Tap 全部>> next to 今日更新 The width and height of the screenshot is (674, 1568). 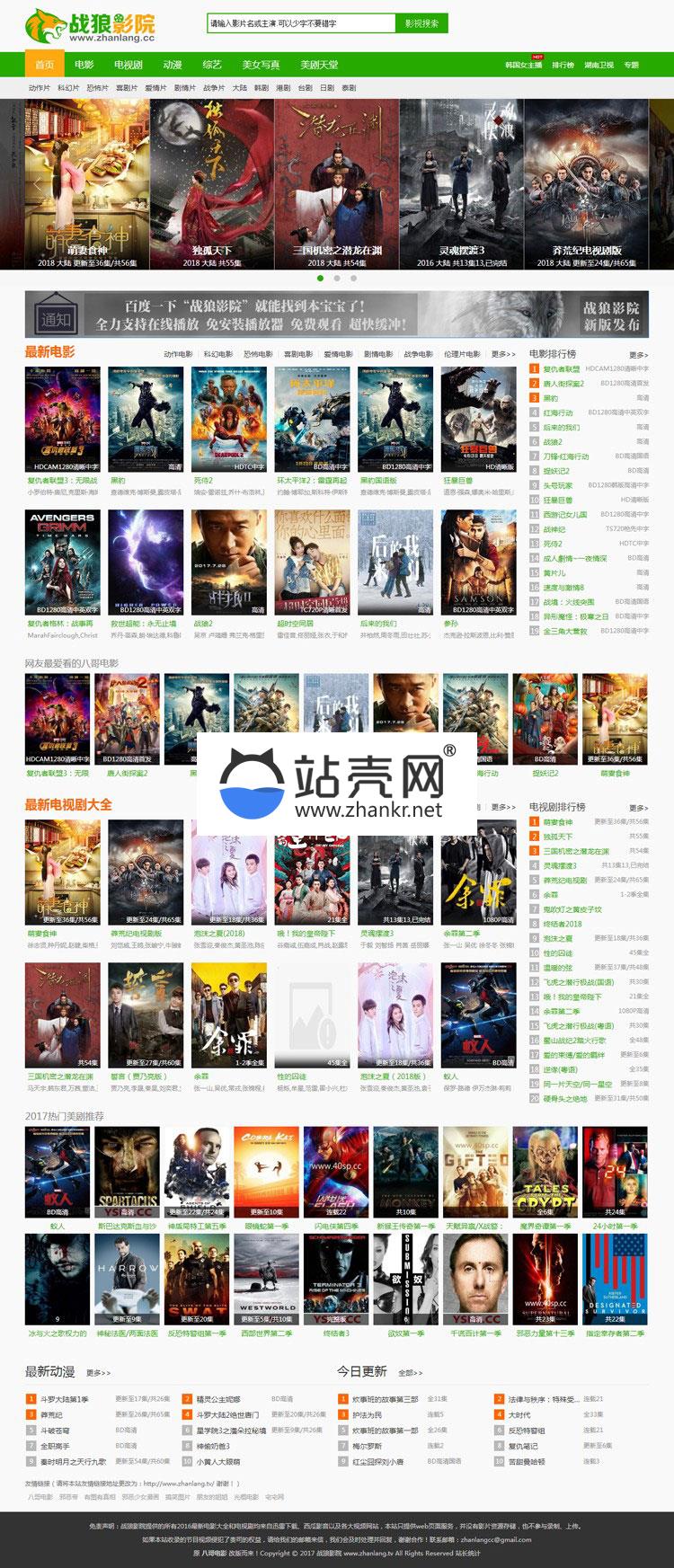coord(410,1373)
